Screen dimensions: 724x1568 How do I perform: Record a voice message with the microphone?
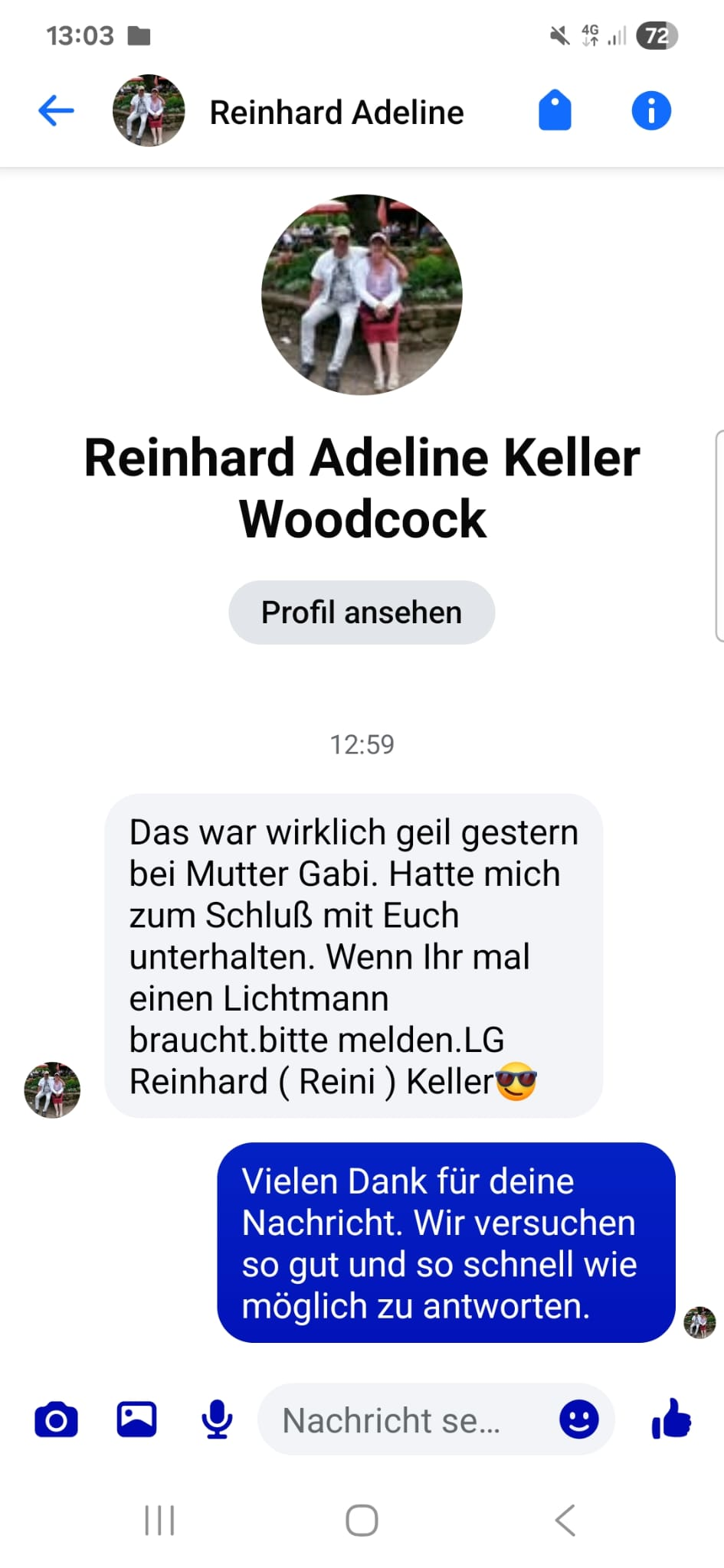pos(217,1420)
